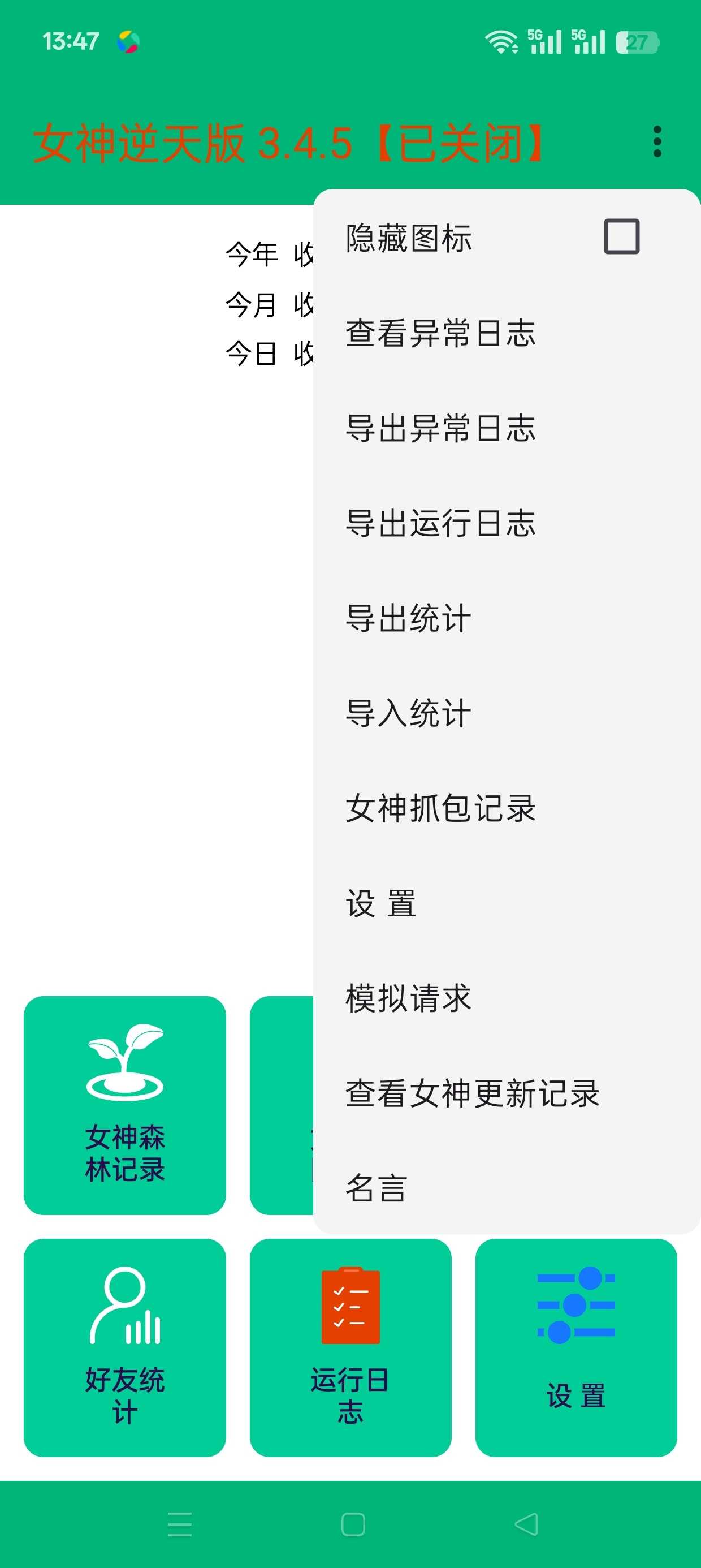
Task: Open 查看异常日志 from the menu
Action: tap(507, 333)
